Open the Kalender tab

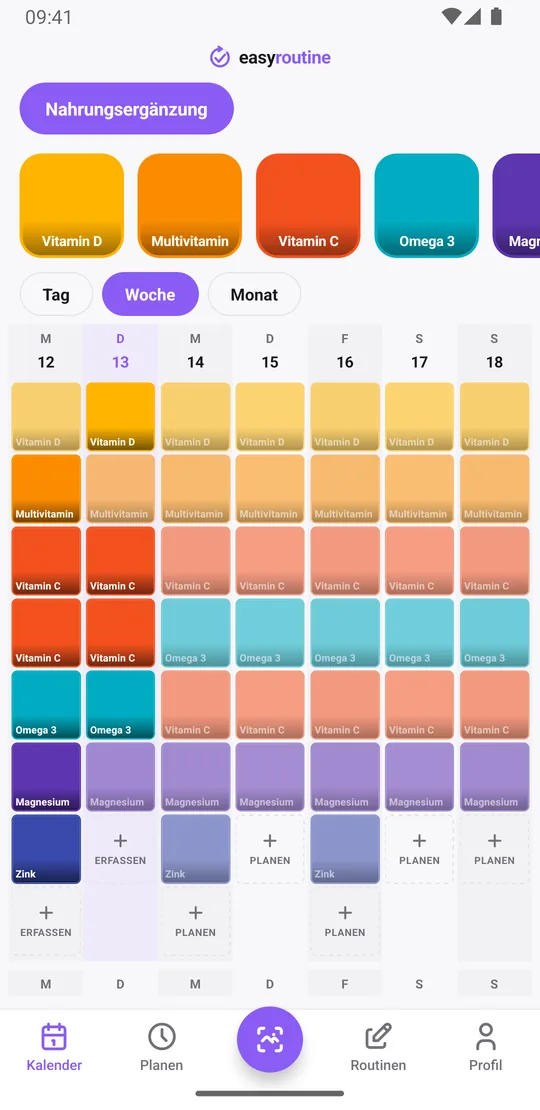[x=54, y=1046]
